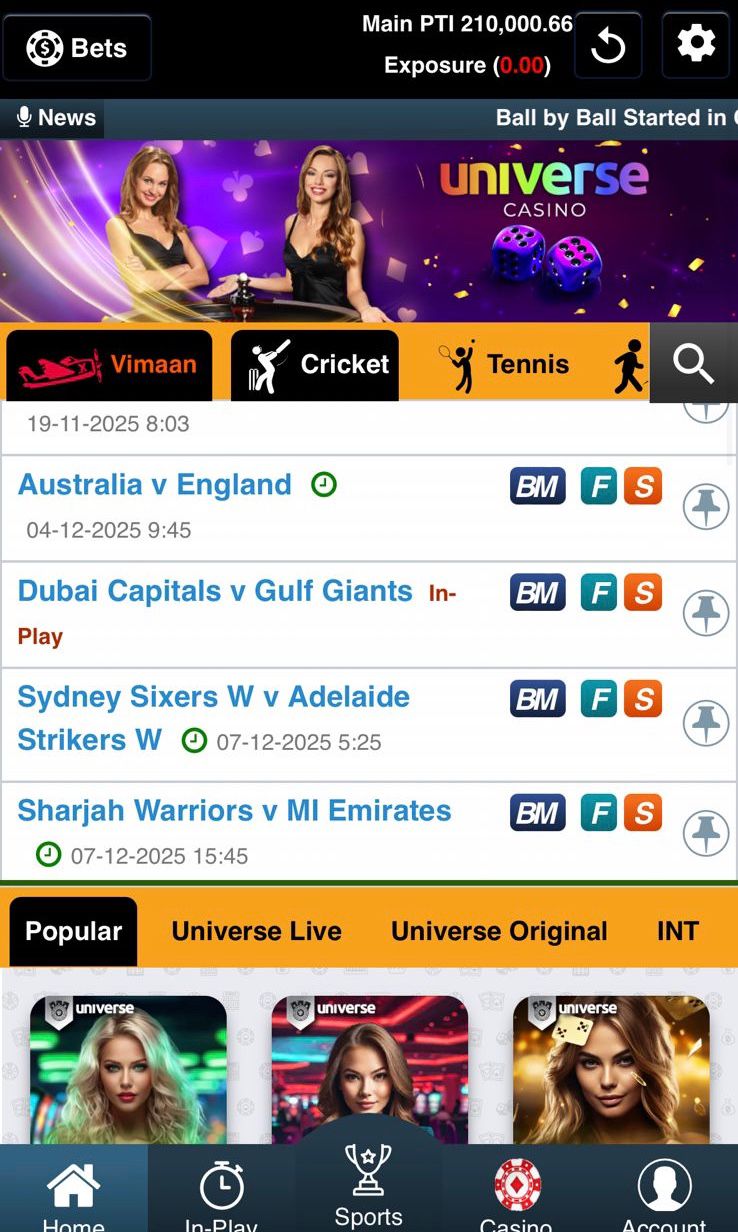Open the Account tab
Screen dimensions: 738x1232
(664, 1195)
